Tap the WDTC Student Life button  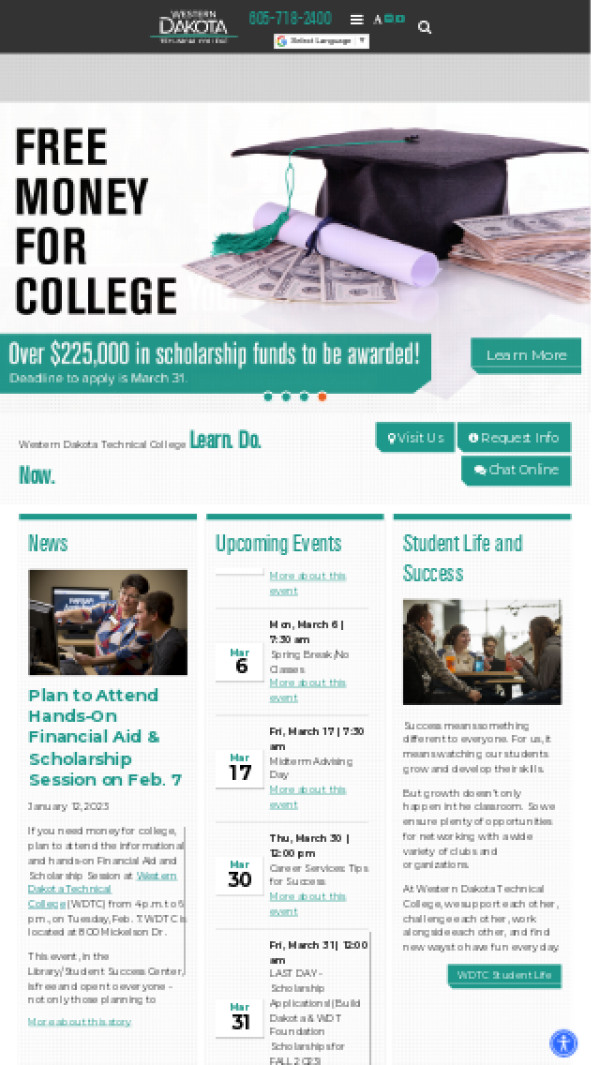click(x=504, y=975)
